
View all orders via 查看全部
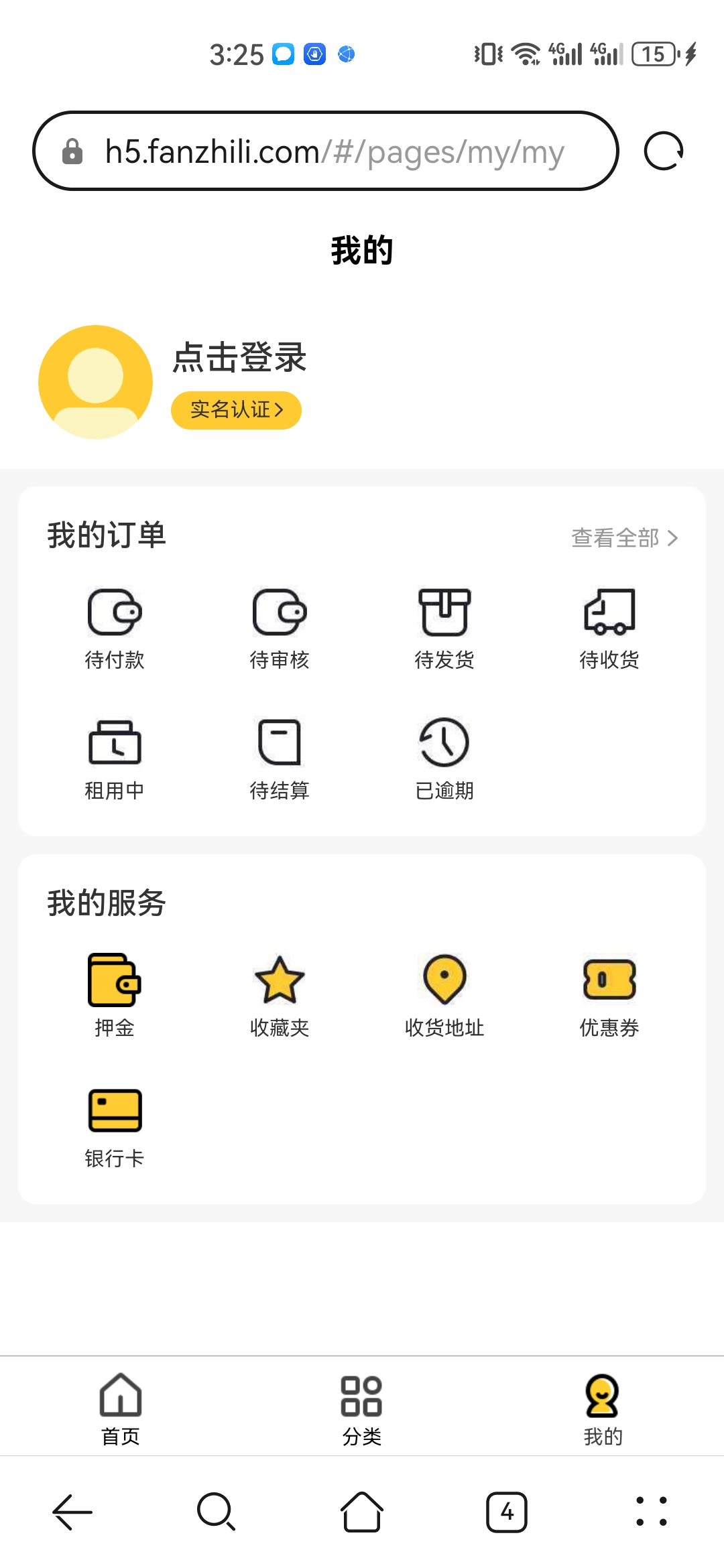click(625, 537)
